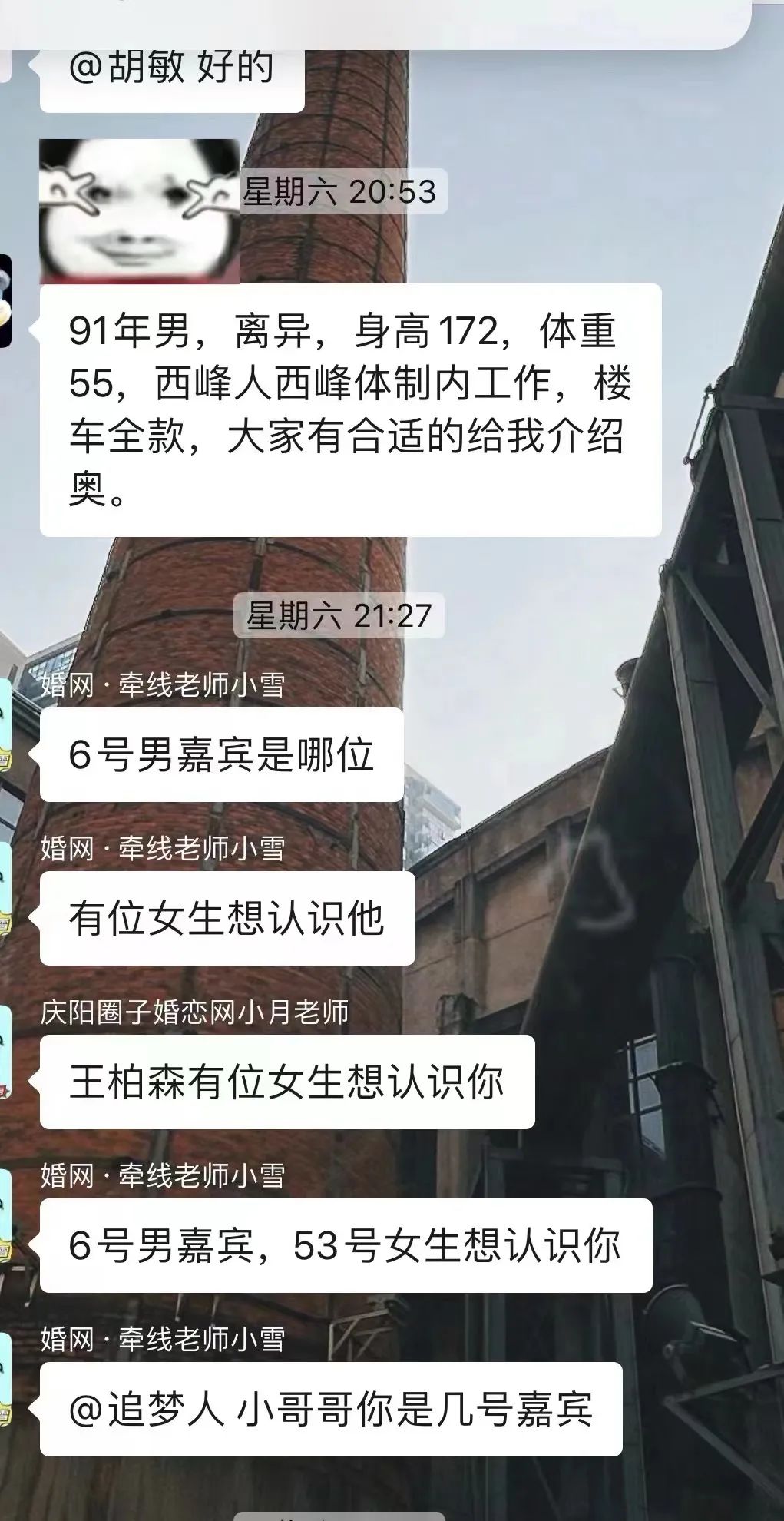Open the panda face meme sticker
Image resolution: width=784 pixels, height=1521 pixels.
(139, 211)
